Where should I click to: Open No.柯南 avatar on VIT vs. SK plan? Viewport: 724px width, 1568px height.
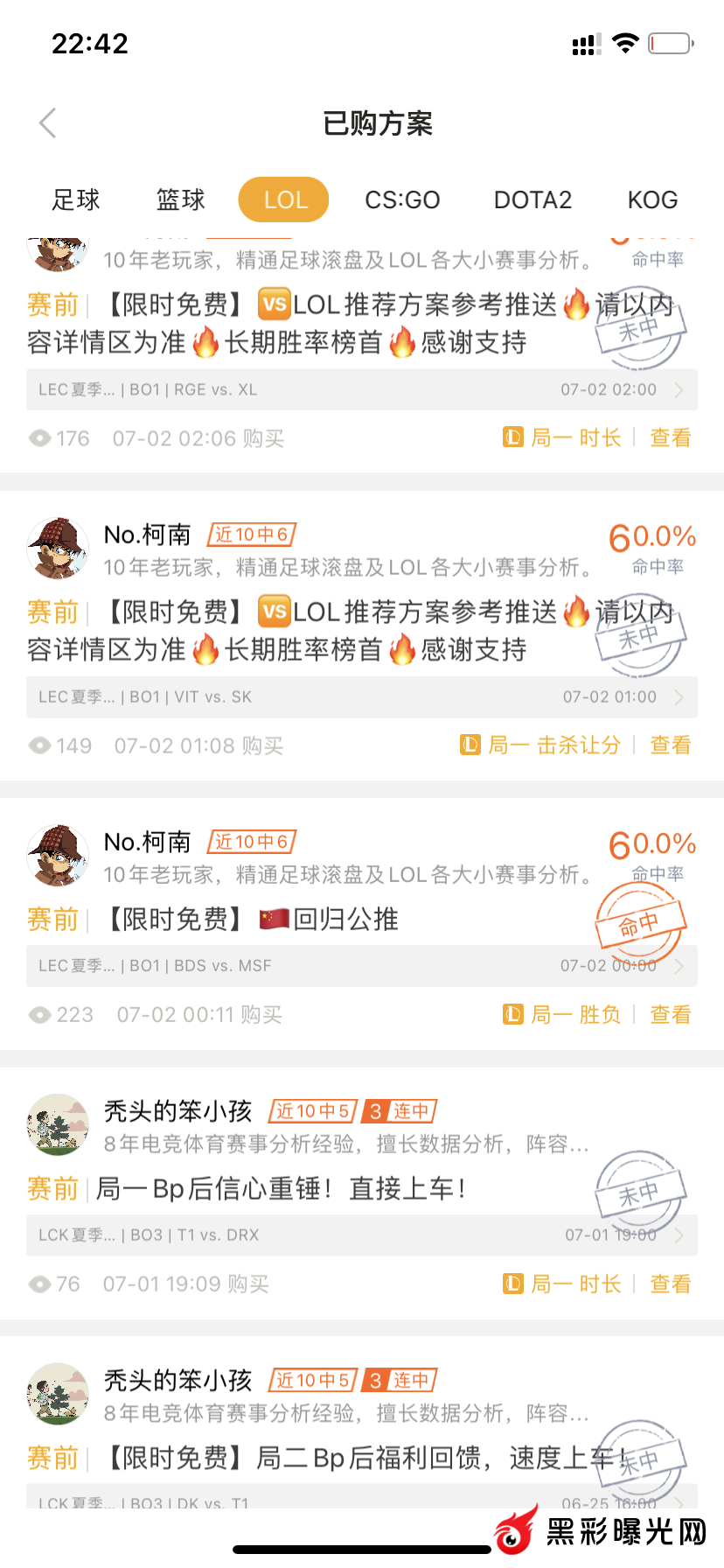click(x=58, y=549)
